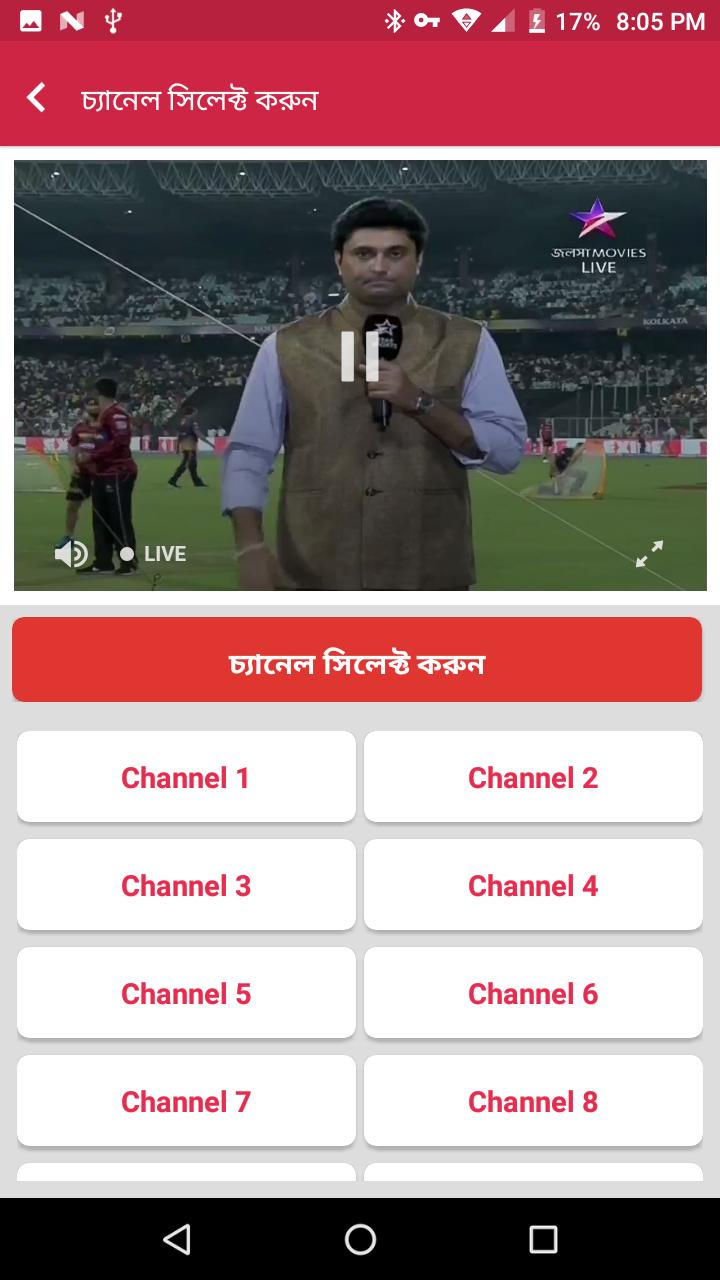This screenshot has width=720, height=1280.
Task: Tap the red চ্যানেল সিলেক্ট করুন button
Action: 357,660
